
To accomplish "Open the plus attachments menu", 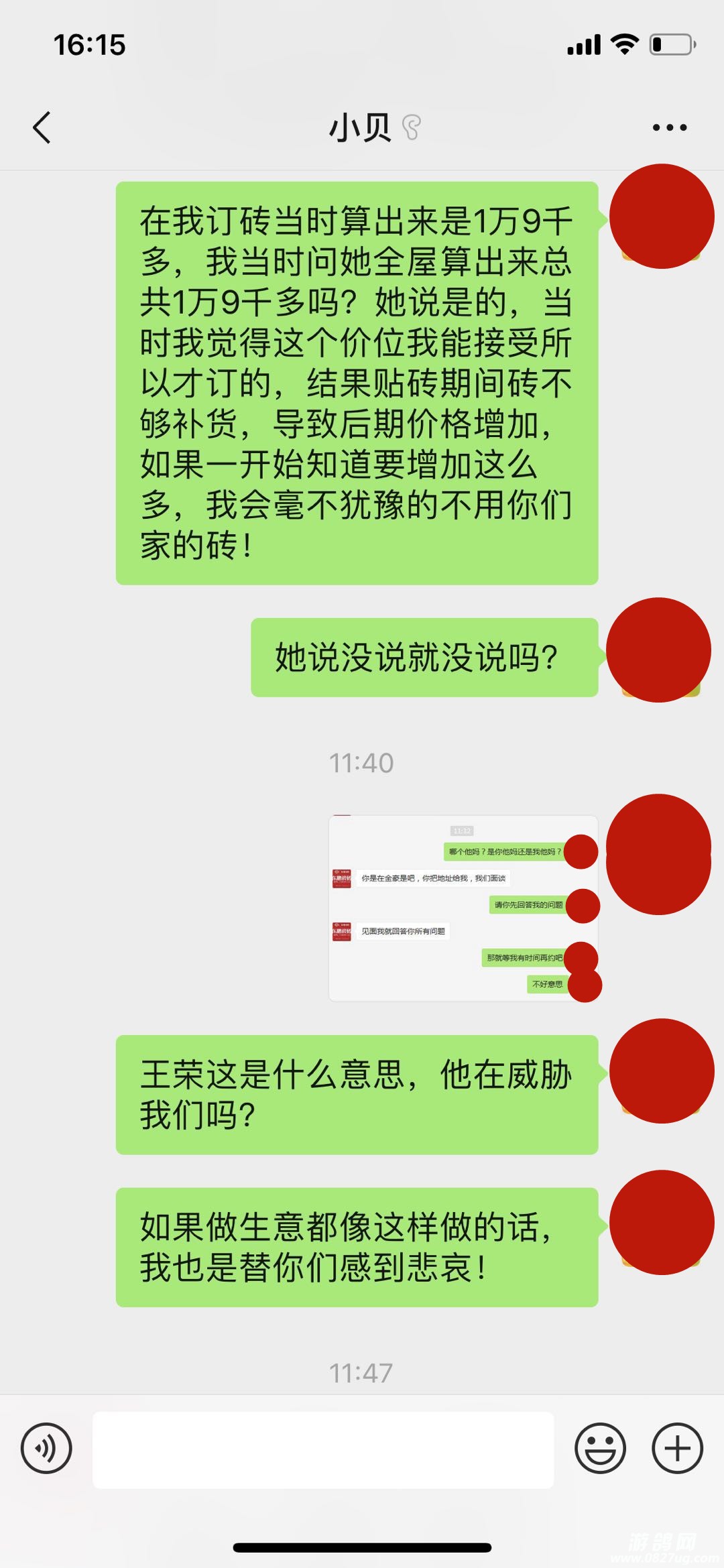I will [677, 1448].
